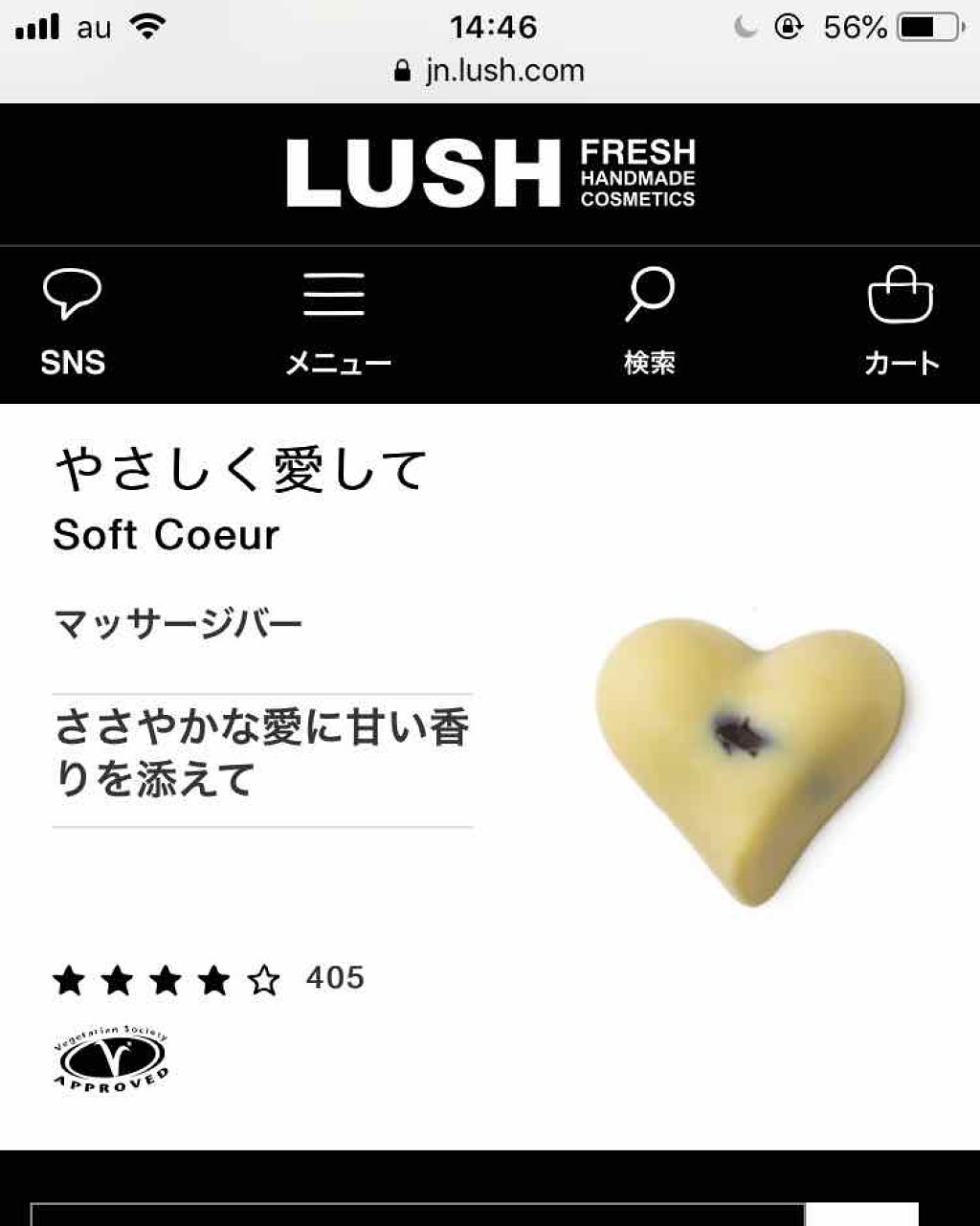Open the SNS speech bubble menu
Screen dimensions: 980x1226
(73, 323)
